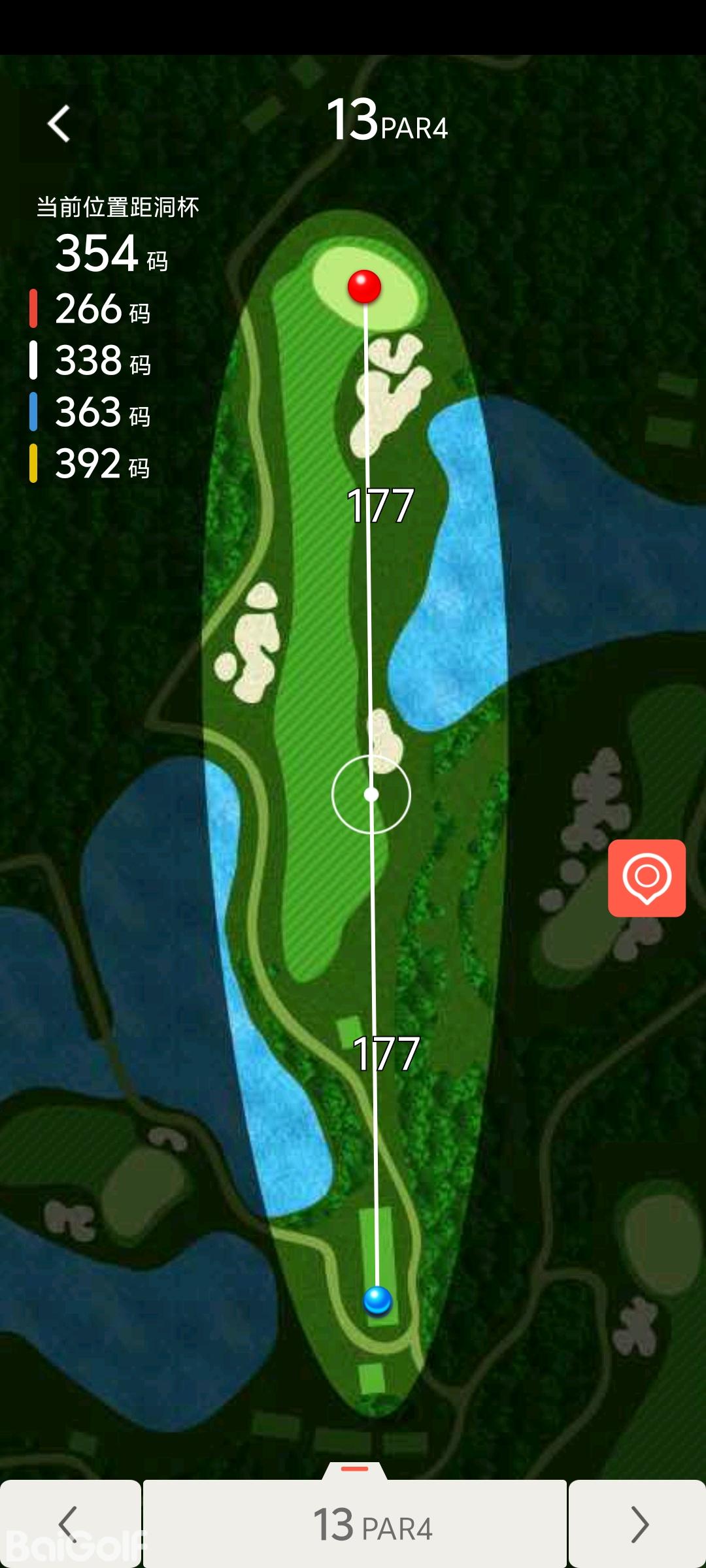This screenshot has height=1568, width=706.
Task: Tap the white target circle on the fairway
Action: coord(371,794)
